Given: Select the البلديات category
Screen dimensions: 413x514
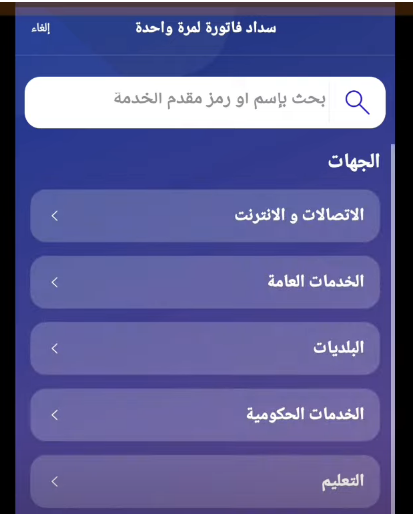Looking at the screenshot, I should 205,348.
